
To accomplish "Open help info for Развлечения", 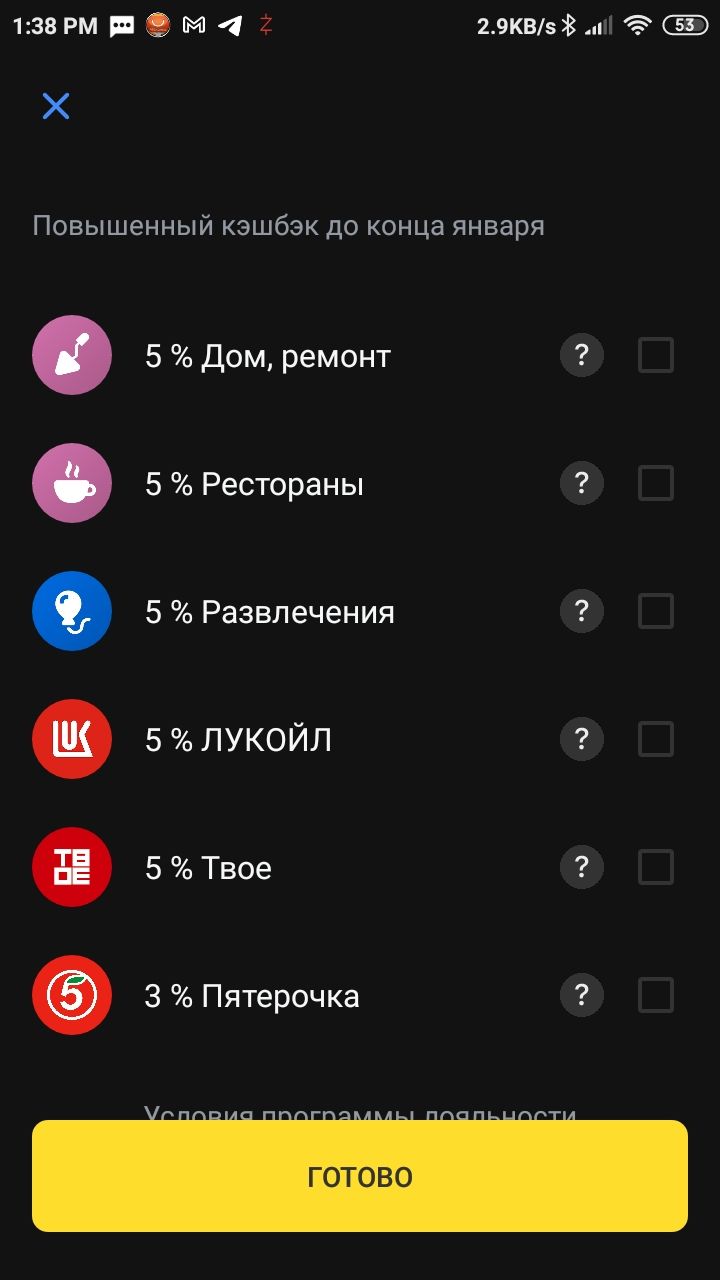I will click(582, 611).
